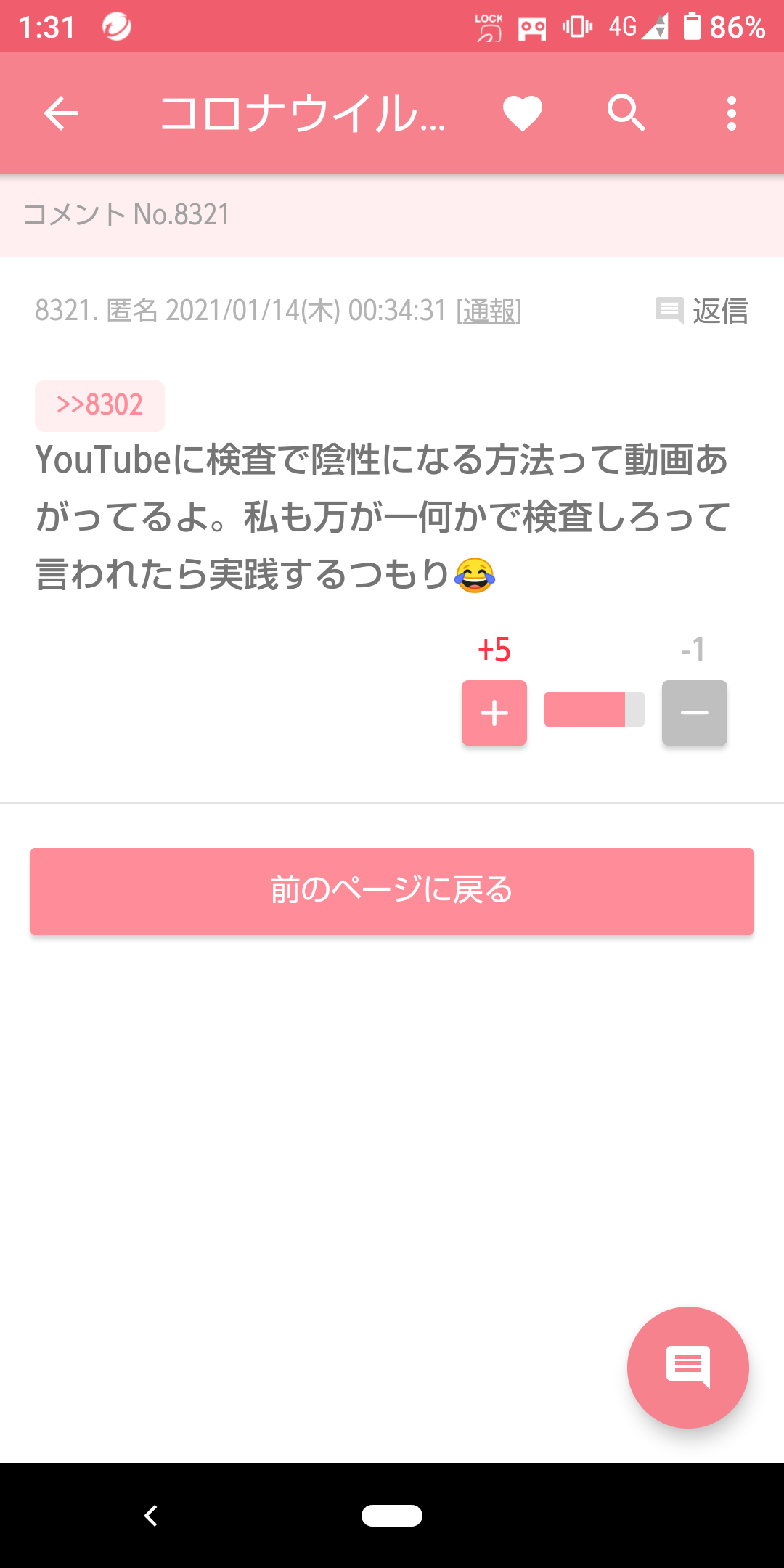Report the comment via the 通報 link

coord(489,311)
